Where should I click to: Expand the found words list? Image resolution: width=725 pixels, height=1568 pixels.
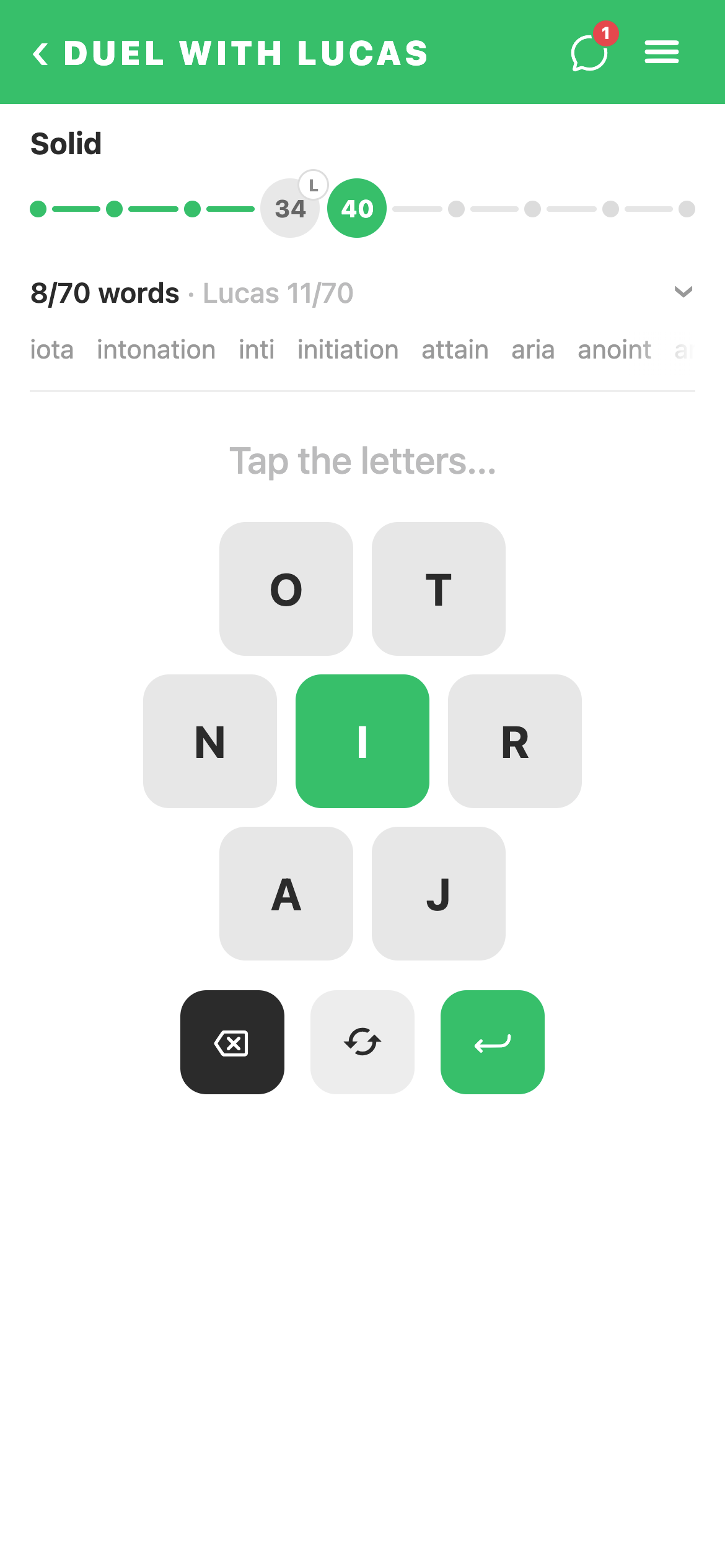[x=683, y=292]
